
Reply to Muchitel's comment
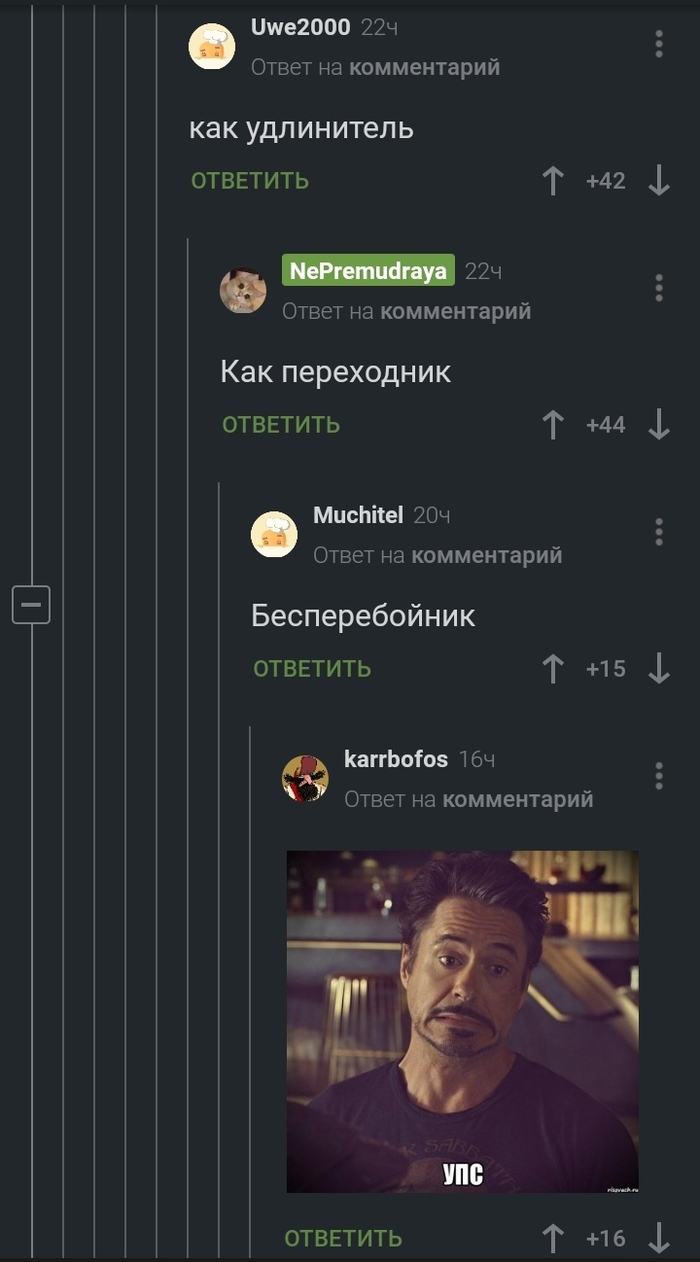click(312, 669)
